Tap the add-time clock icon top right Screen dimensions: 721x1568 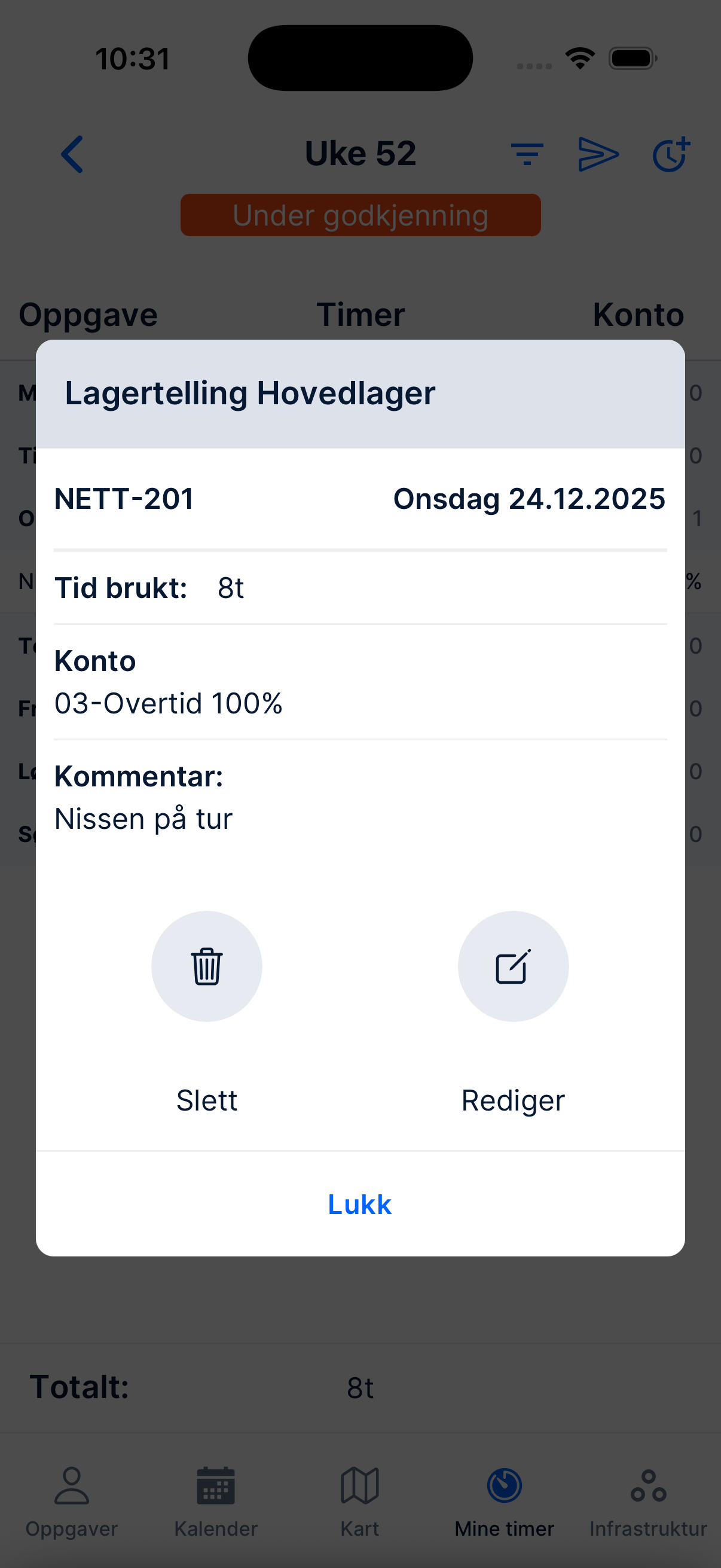tap(671, 154)
